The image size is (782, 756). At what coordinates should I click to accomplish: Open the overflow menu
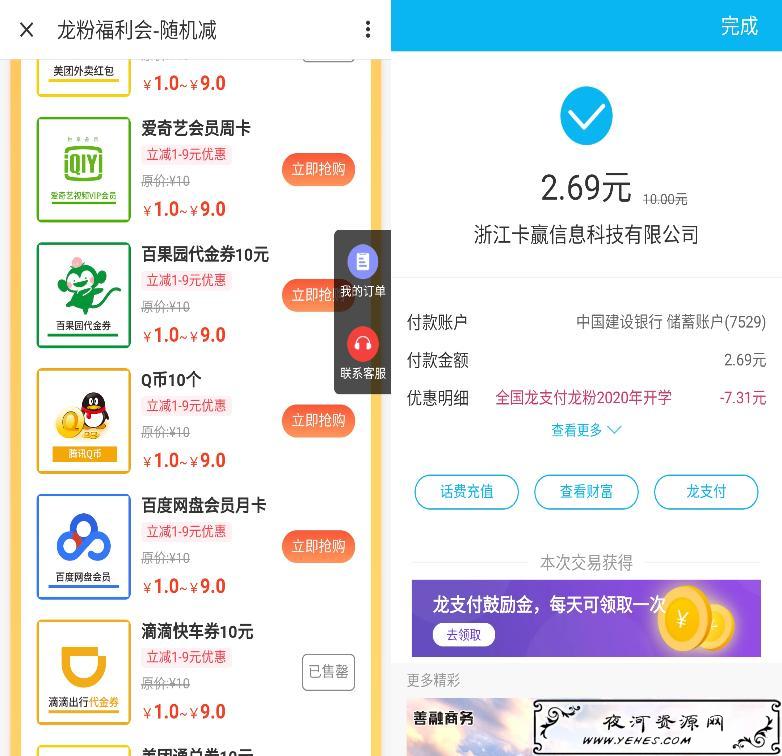pos(367,30)
